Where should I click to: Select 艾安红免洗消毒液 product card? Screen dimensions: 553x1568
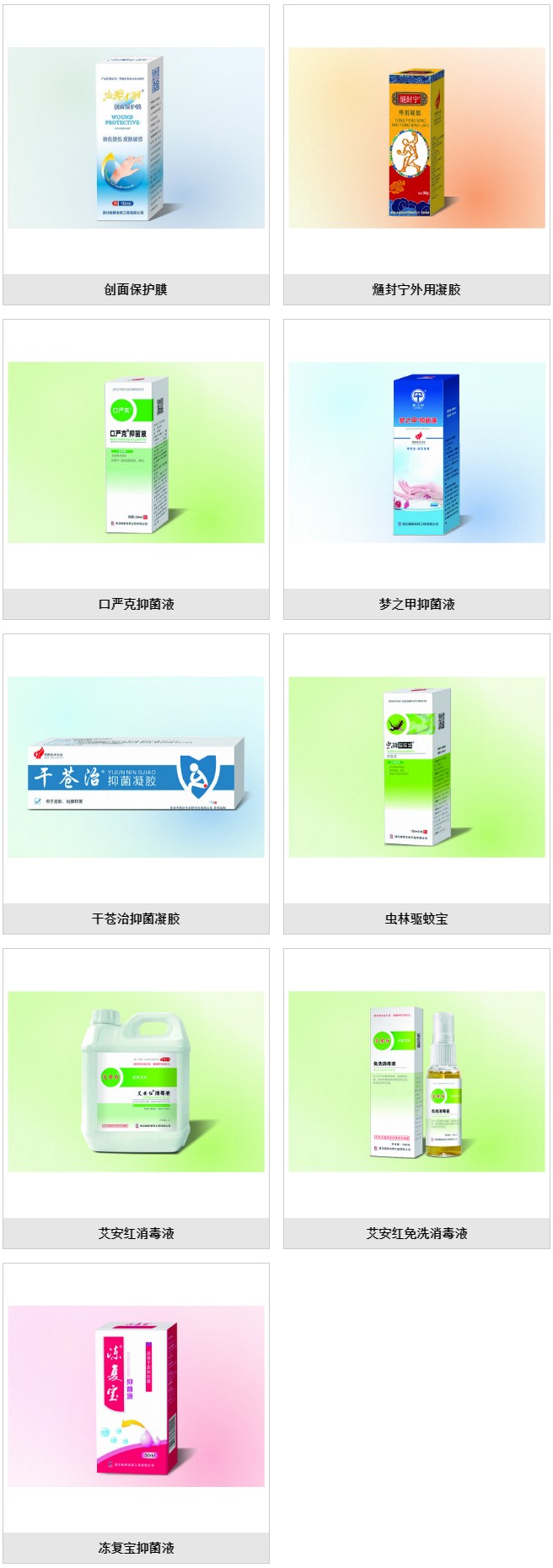[x=416, y=1082]
